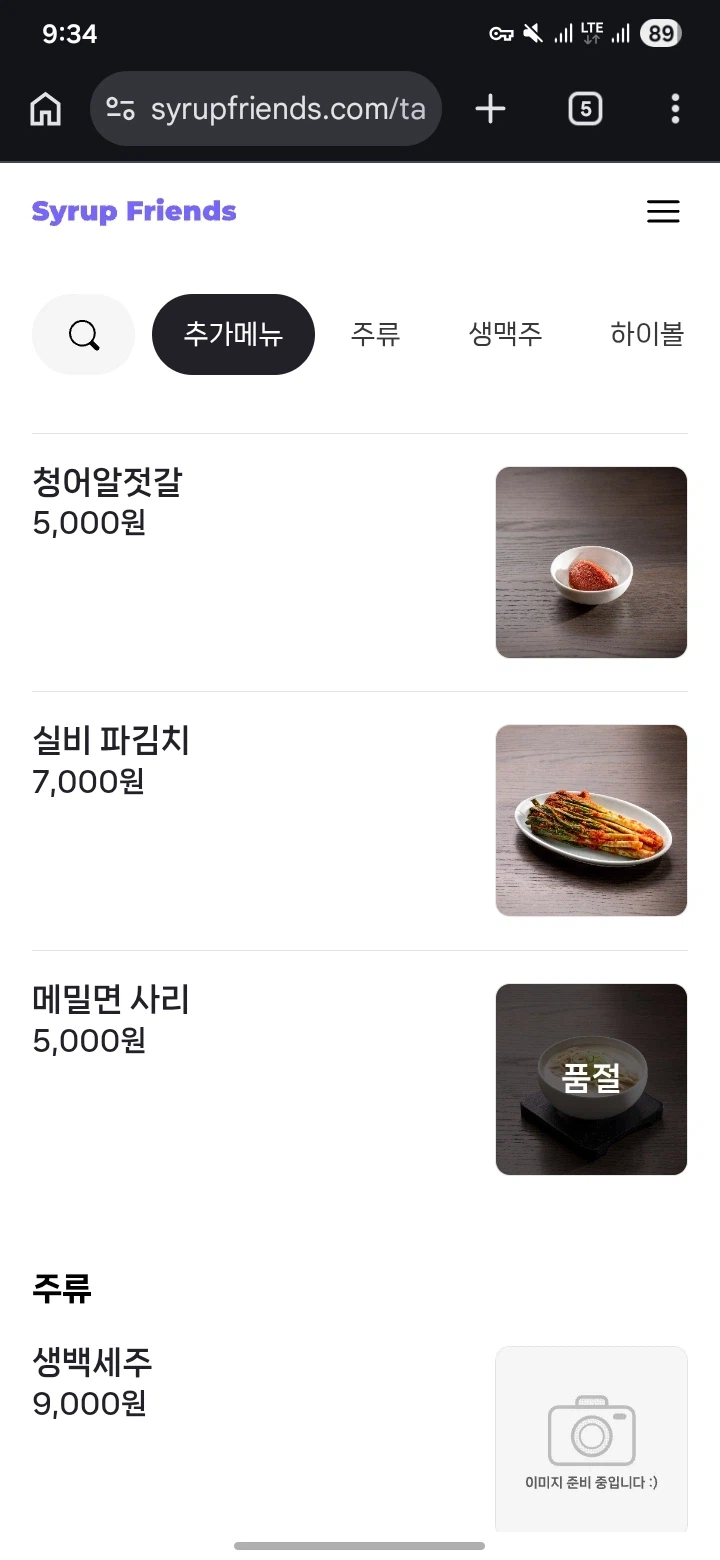Open the search magnifier icon

83,334
